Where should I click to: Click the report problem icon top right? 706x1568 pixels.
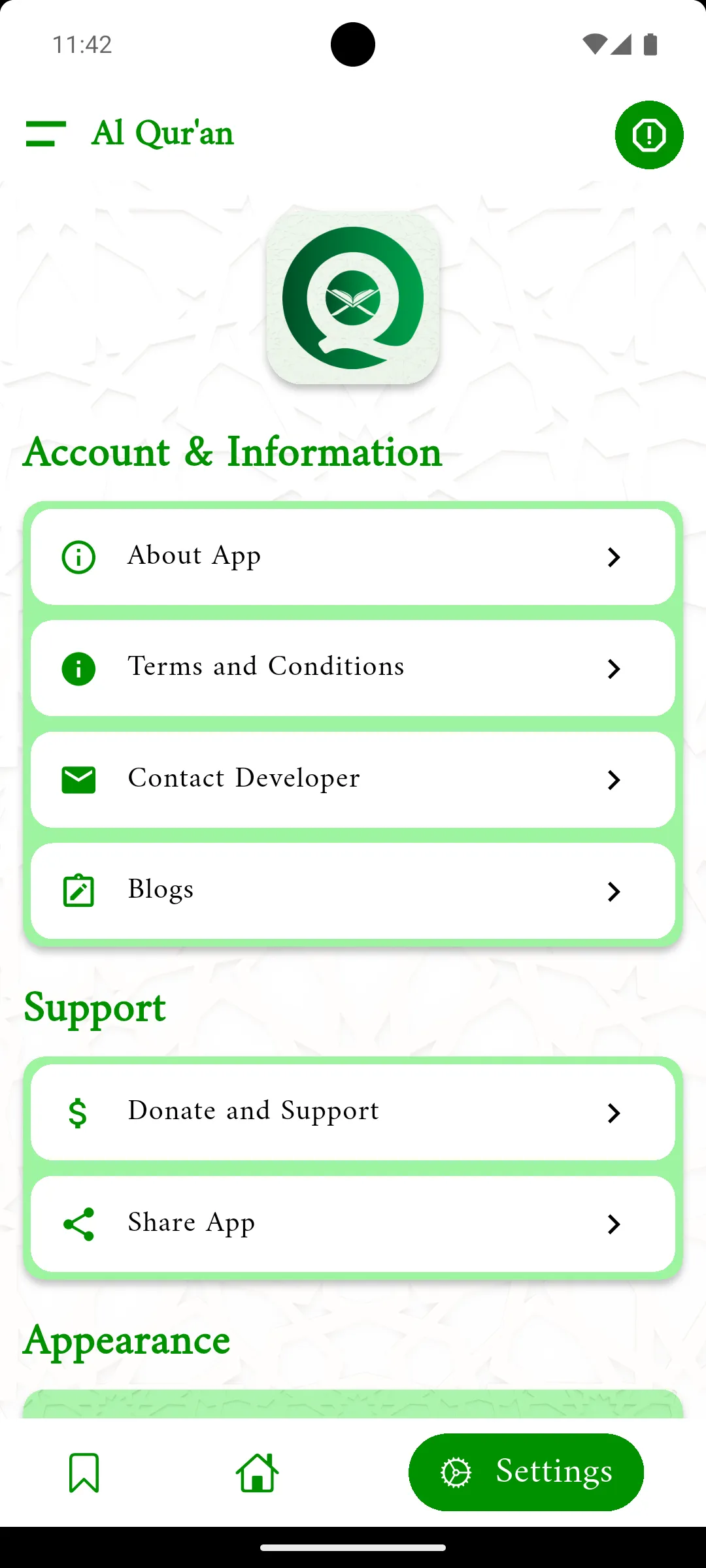[649, 134]
